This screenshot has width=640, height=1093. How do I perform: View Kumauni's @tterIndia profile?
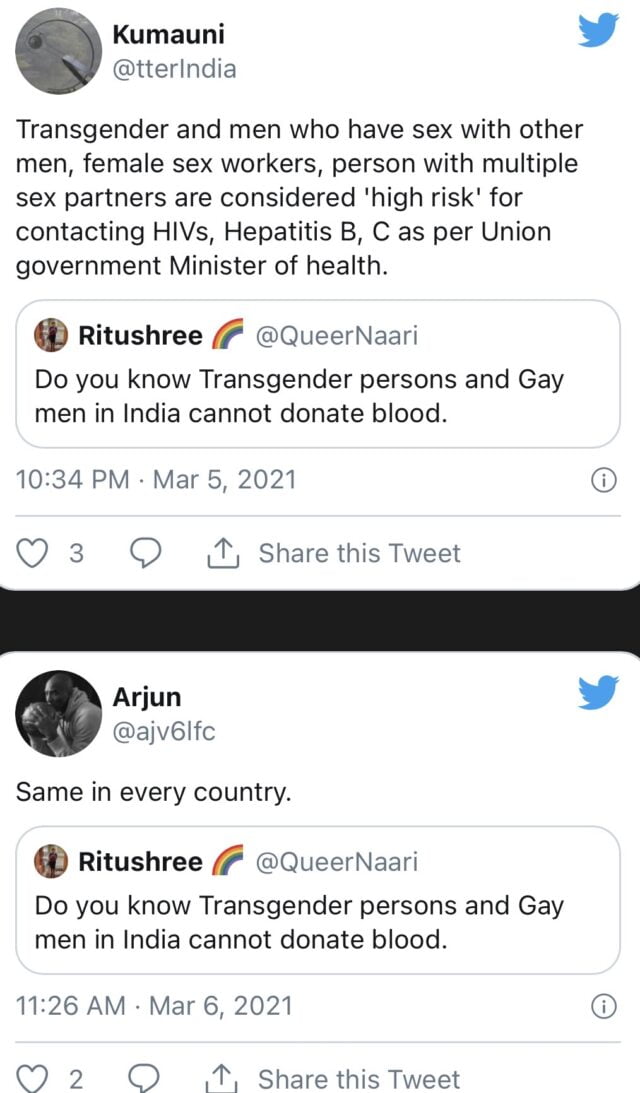coord(174,69)
